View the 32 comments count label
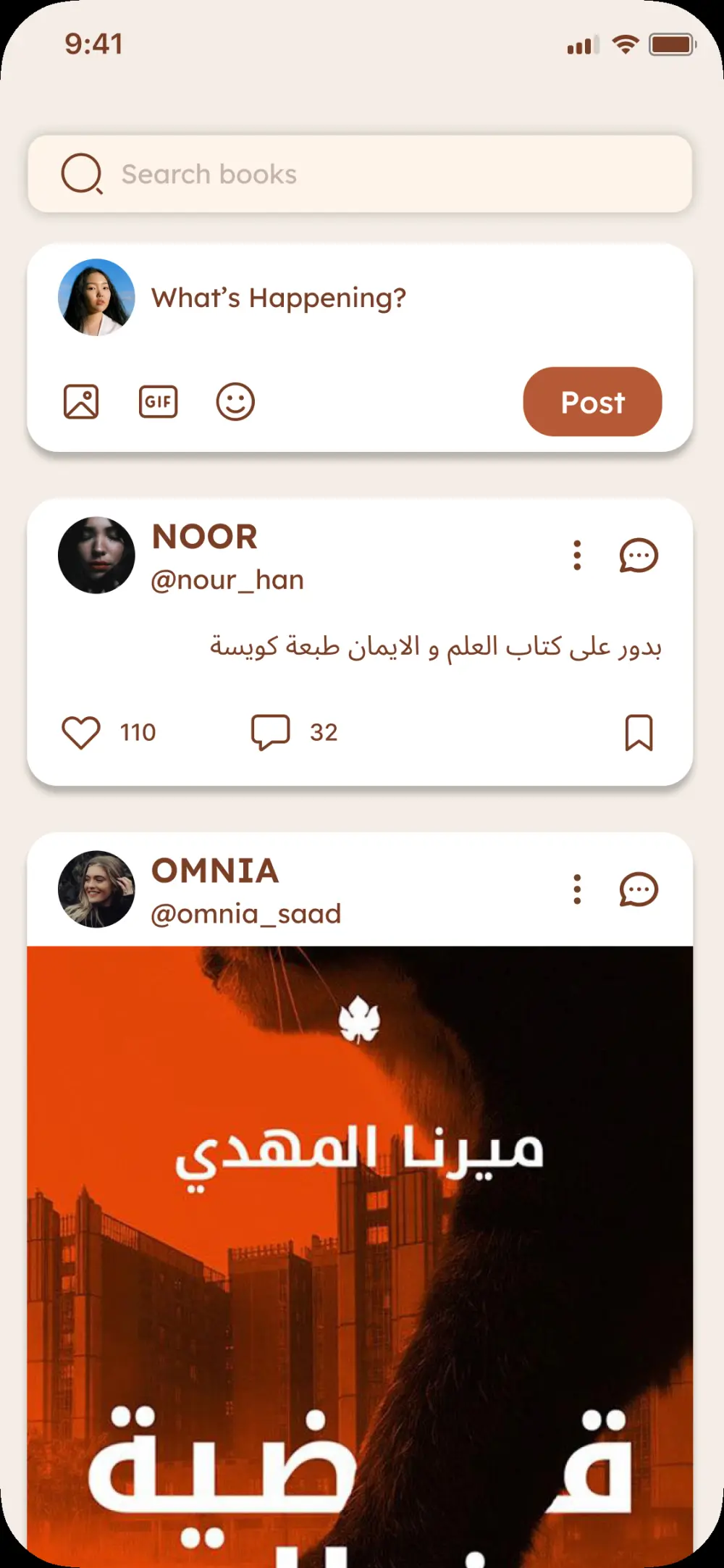 324,731
